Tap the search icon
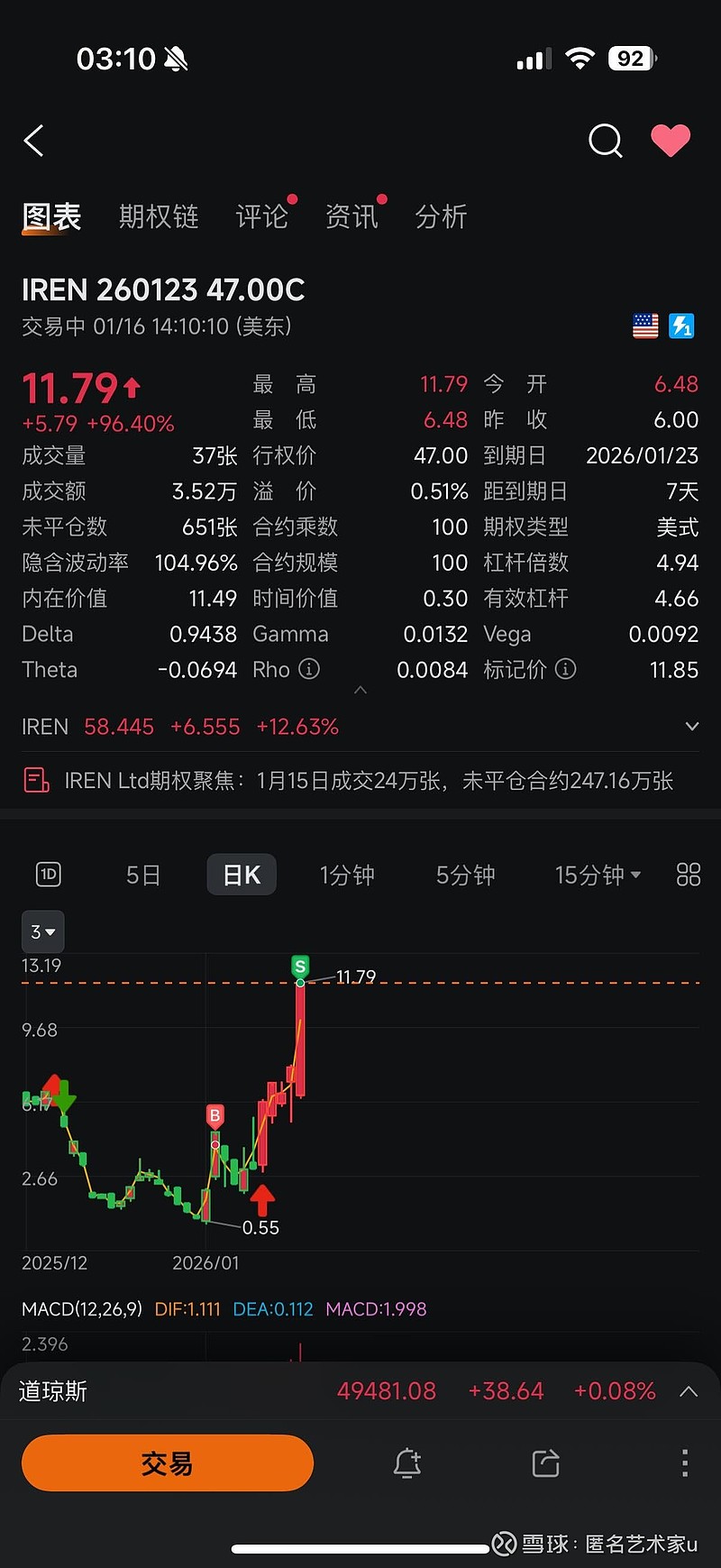 click(605, 141)
